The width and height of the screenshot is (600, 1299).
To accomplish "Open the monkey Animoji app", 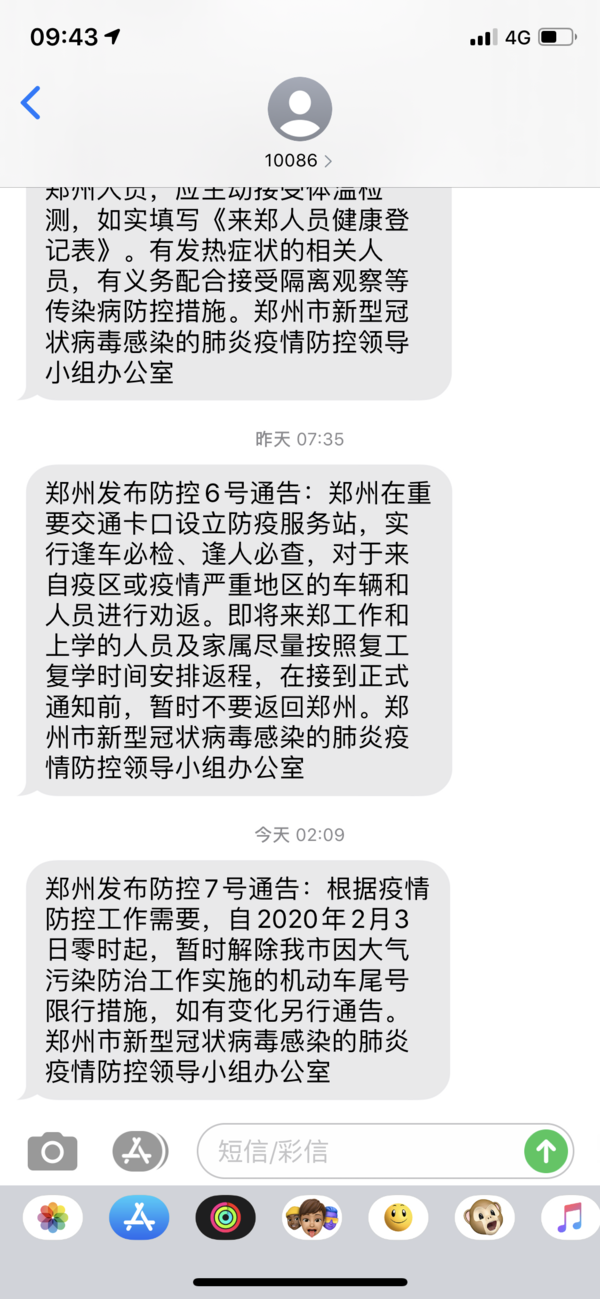I will (x=484, y=1217).
